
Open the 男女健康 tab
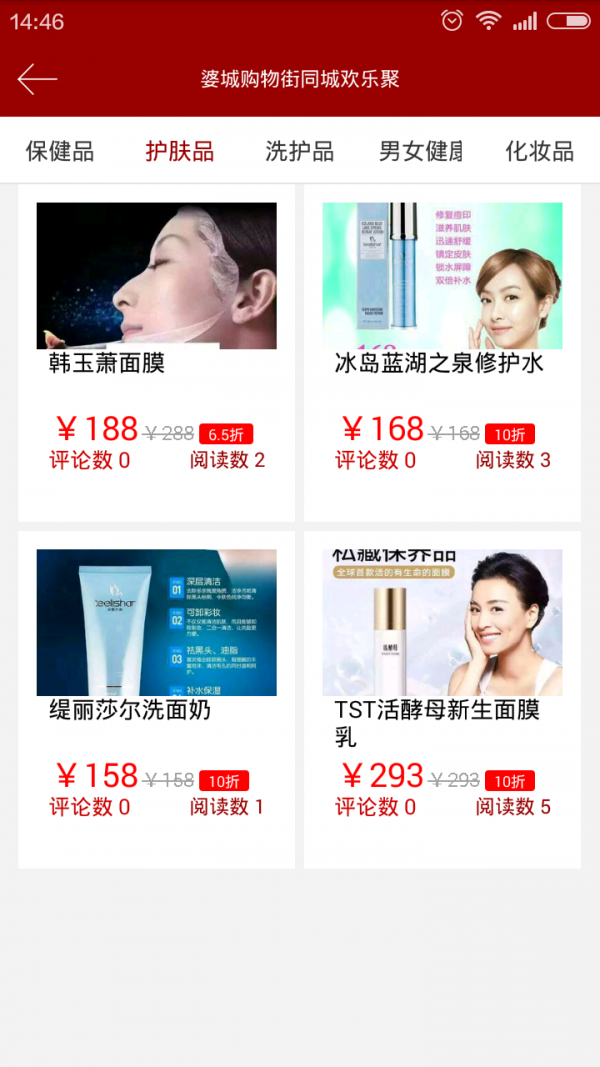click(x=421, y=151)
